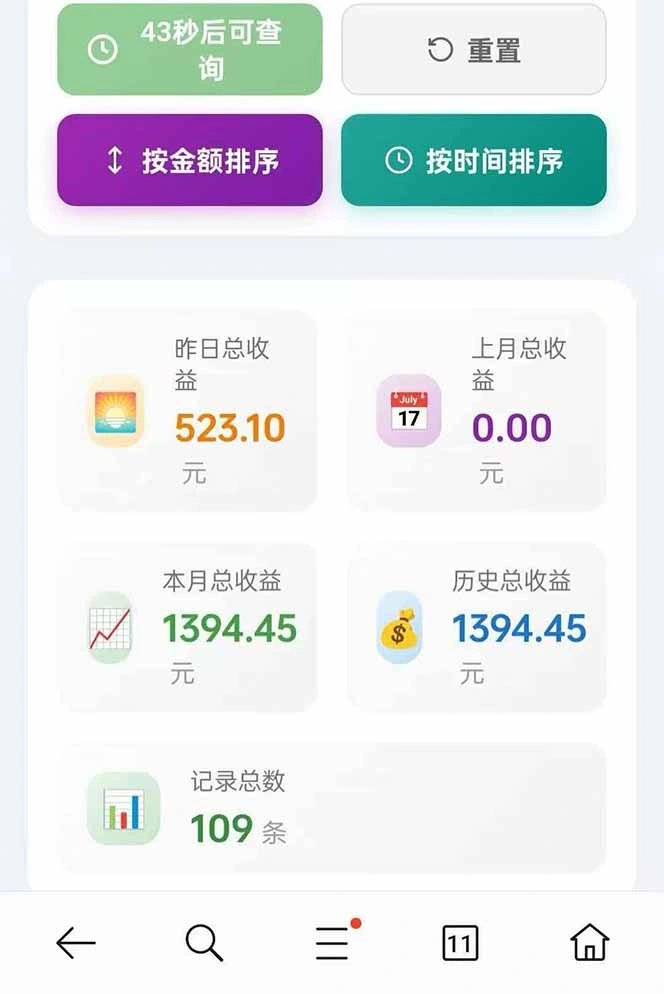This screenshot has width=664, height=994.
Task: Open the browser menu with red dot
Action: tap(332, 942)
